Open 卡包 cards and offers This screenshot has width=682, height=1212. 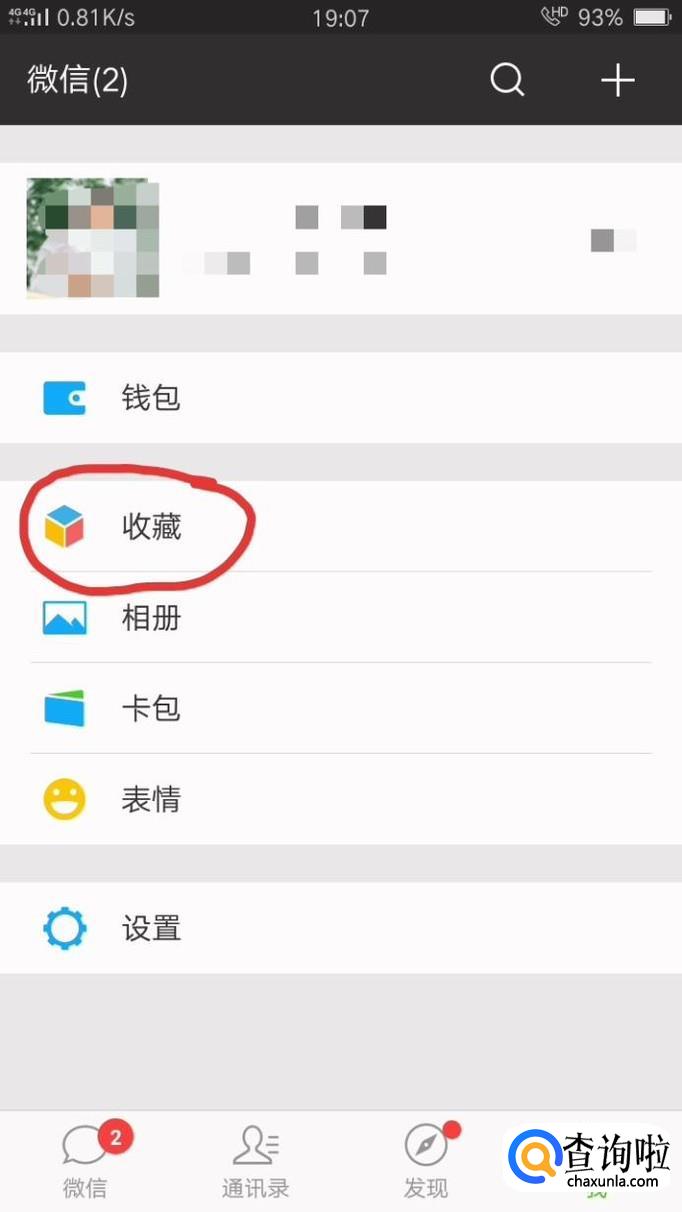point(340,708)
